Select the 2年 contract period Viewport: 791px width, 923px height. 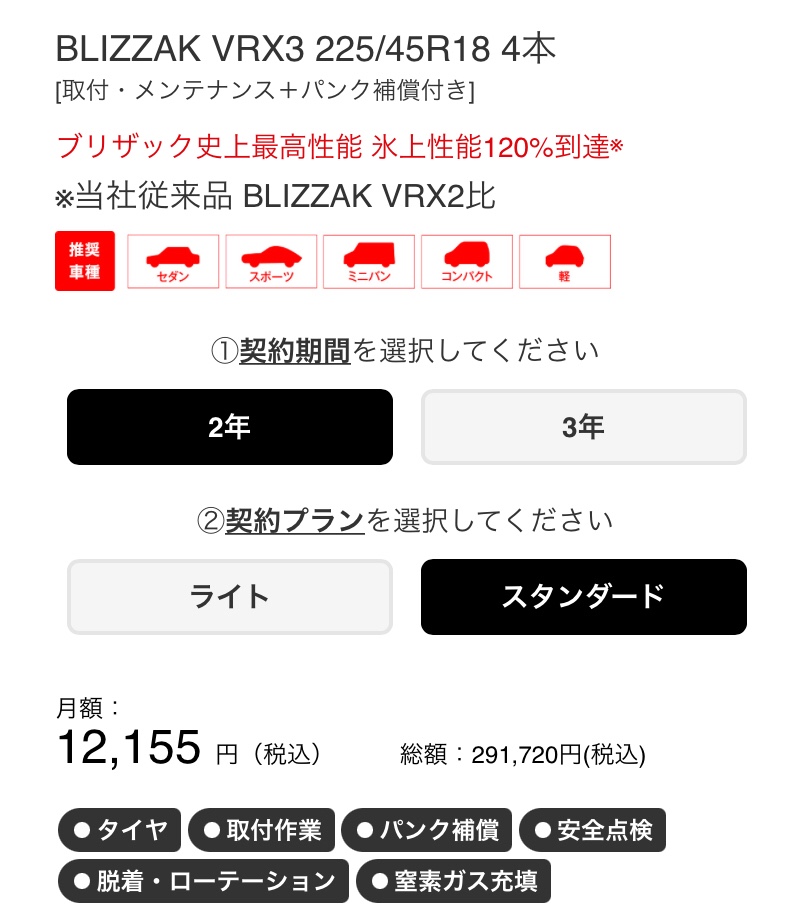(229, 427)
